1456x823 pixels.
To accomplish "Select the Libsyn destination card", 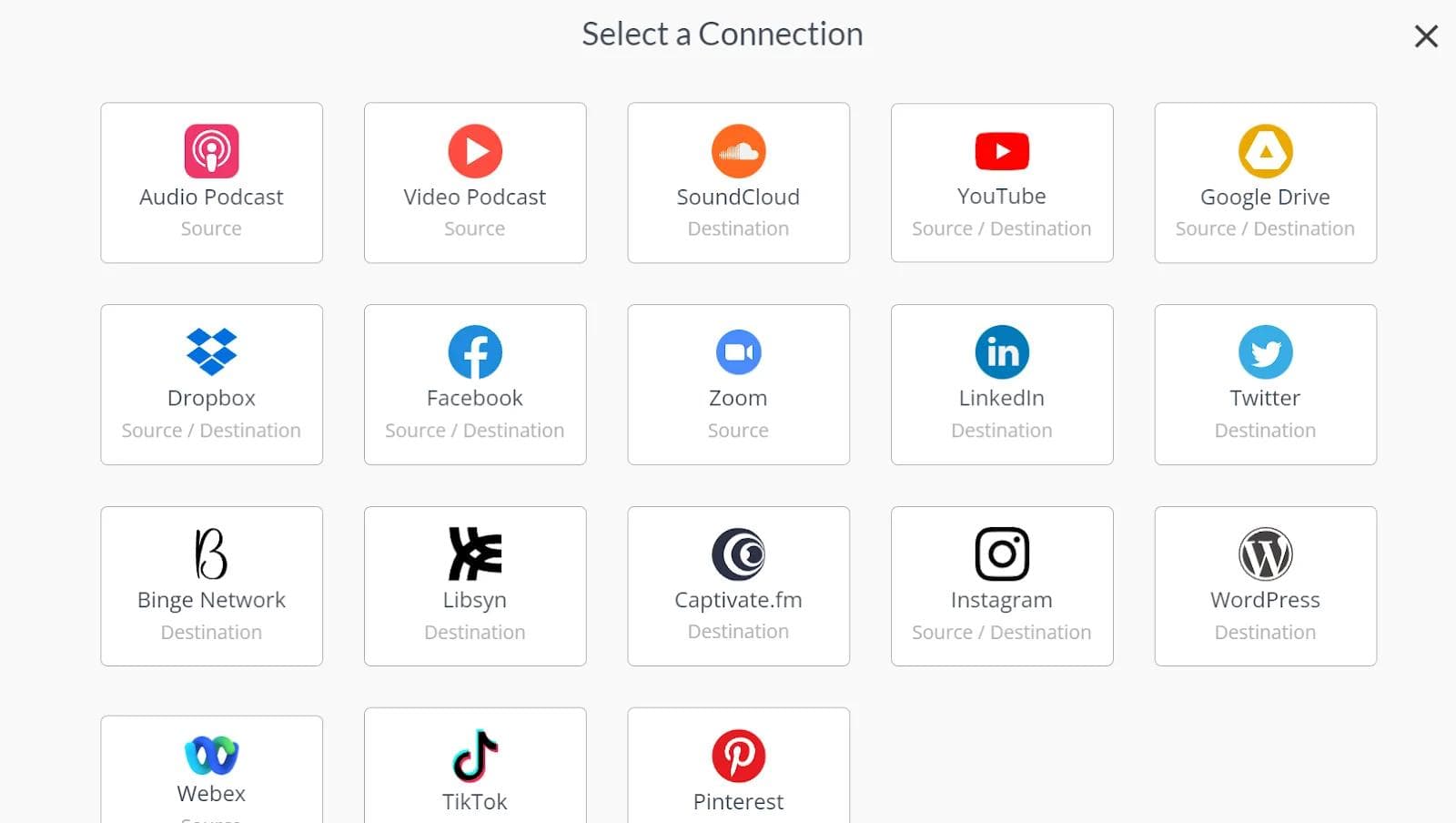I will coord(475,586).
